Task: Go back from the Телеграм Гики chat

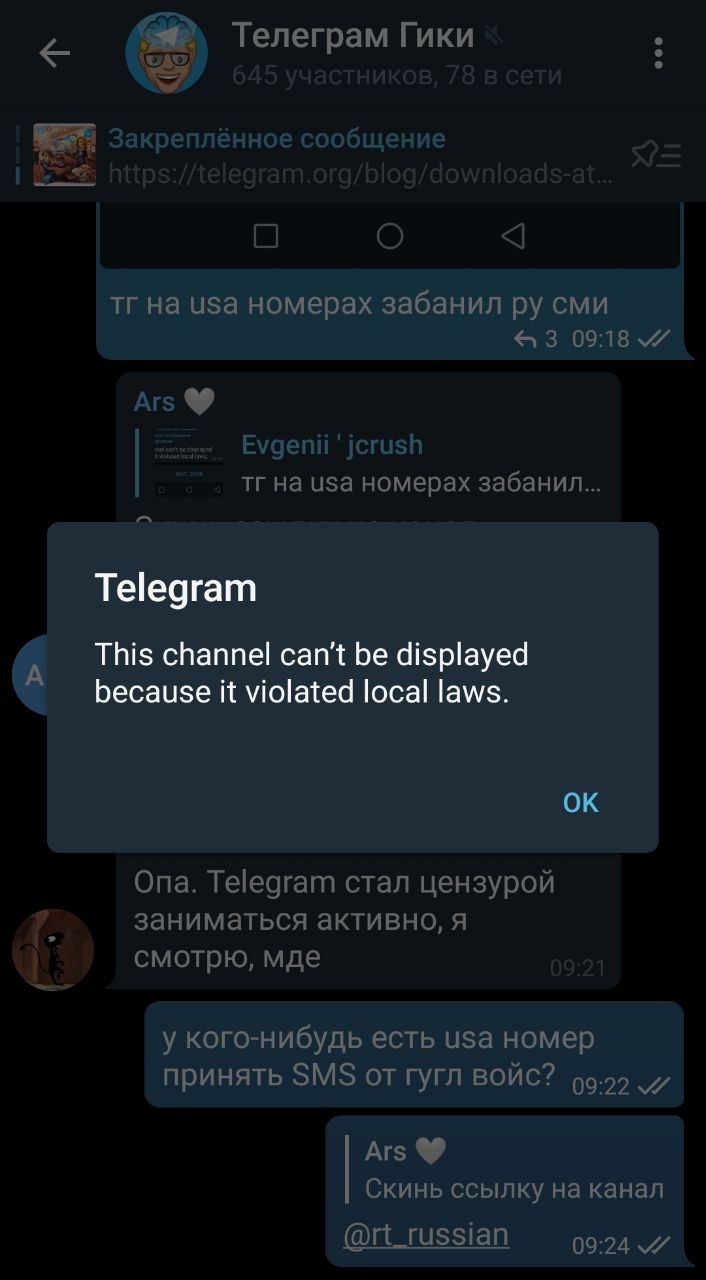Action: (54, 54)
